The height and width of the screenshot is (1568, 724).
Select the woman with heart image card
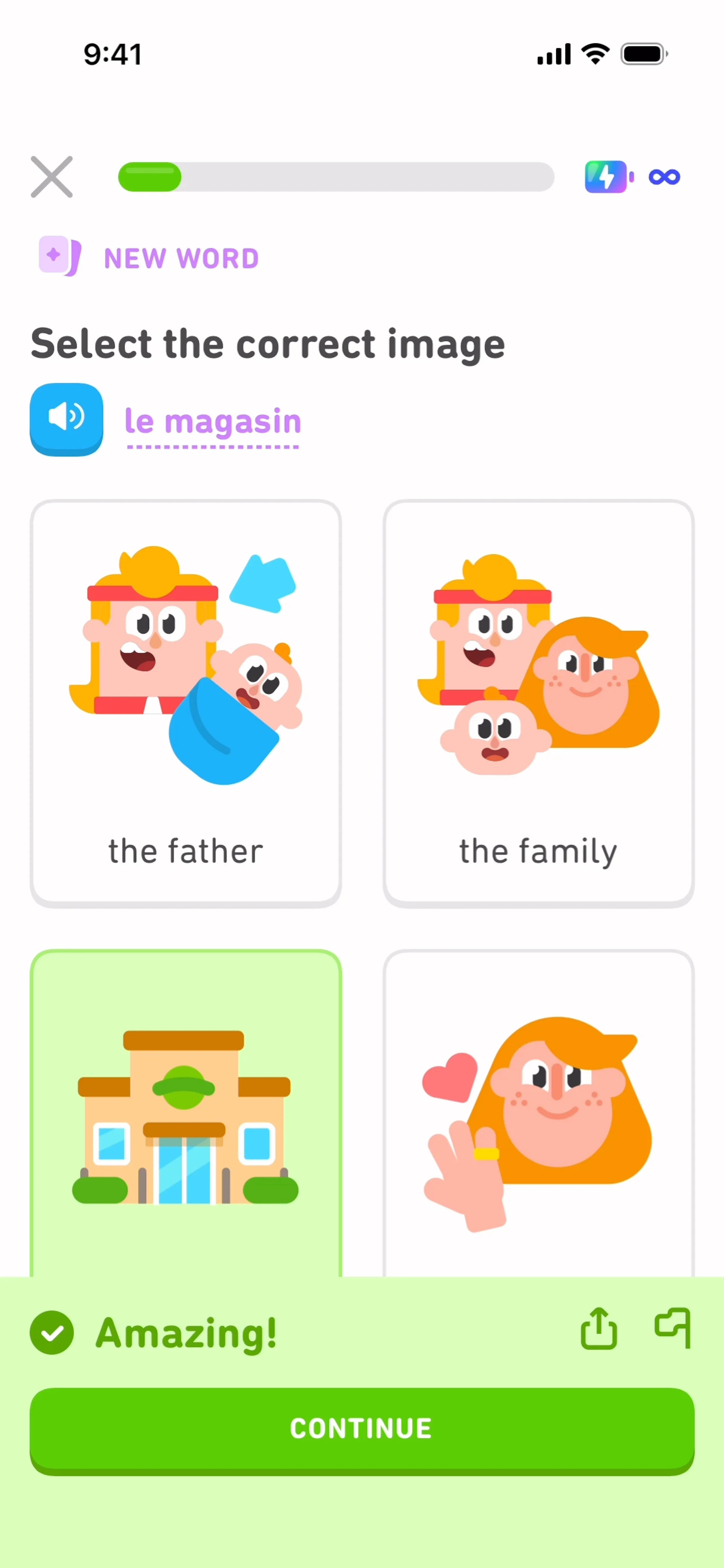click(x=538, y=1114)
